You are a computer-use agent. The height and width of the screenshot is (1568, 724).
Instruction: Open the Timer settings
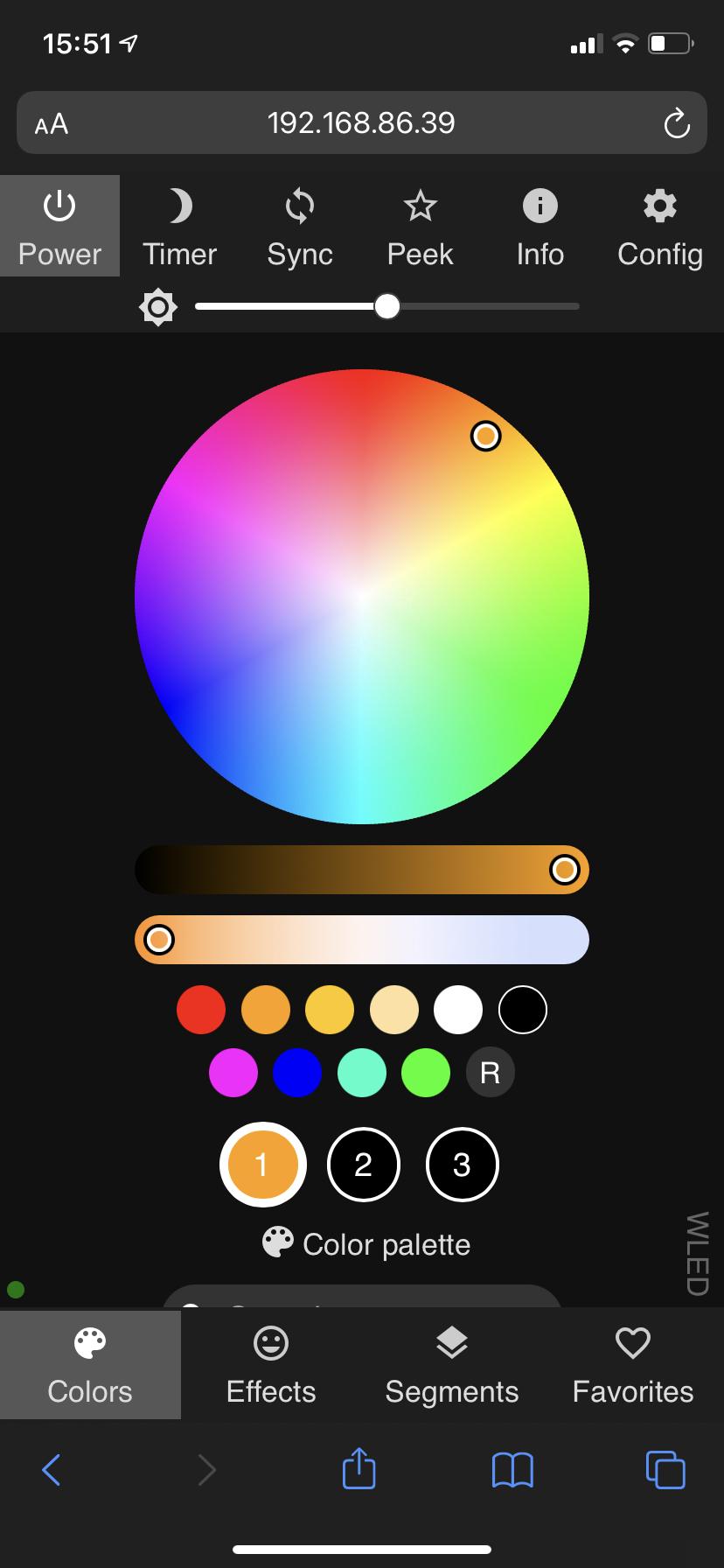tap(179, 227)
